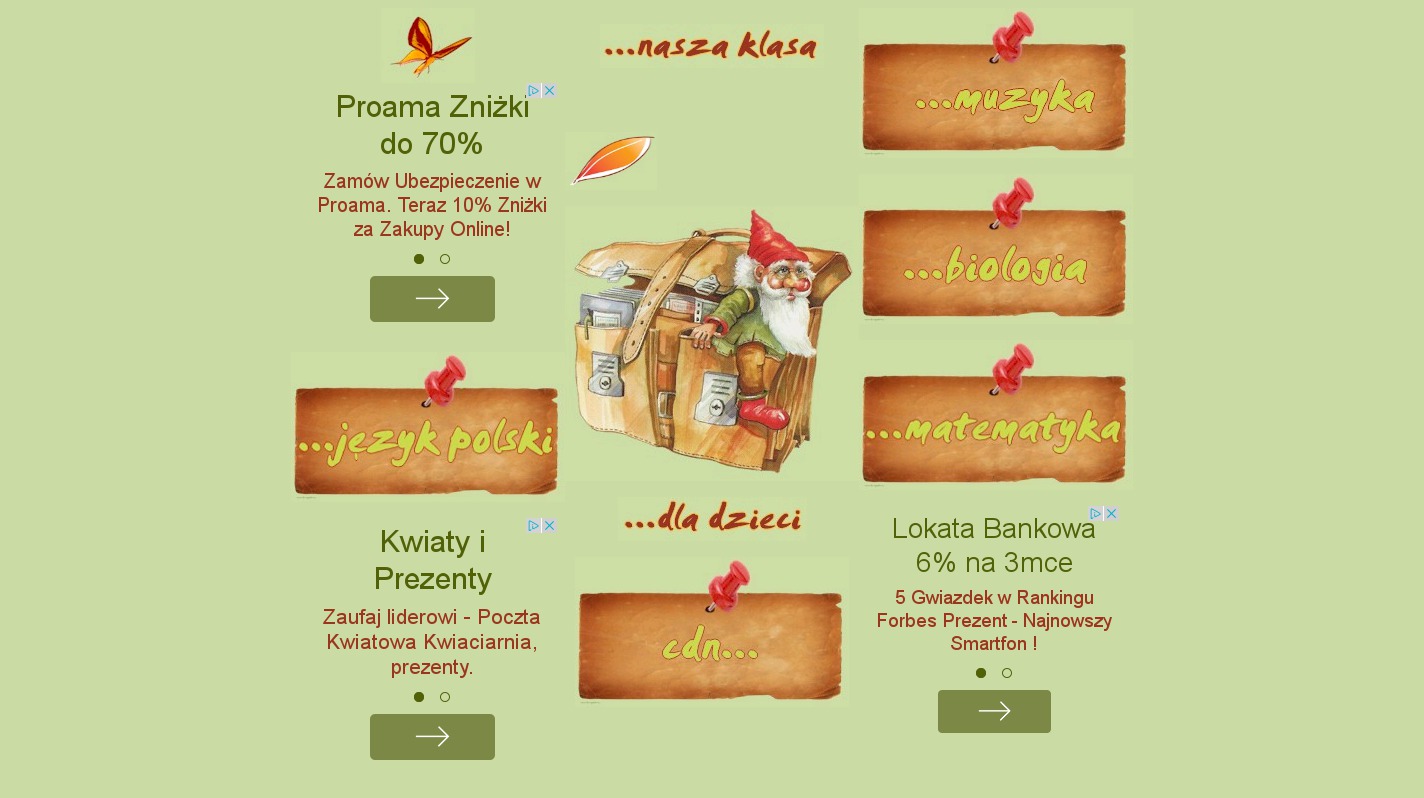Close the Proama Zniżki ad

click(549, 91)
